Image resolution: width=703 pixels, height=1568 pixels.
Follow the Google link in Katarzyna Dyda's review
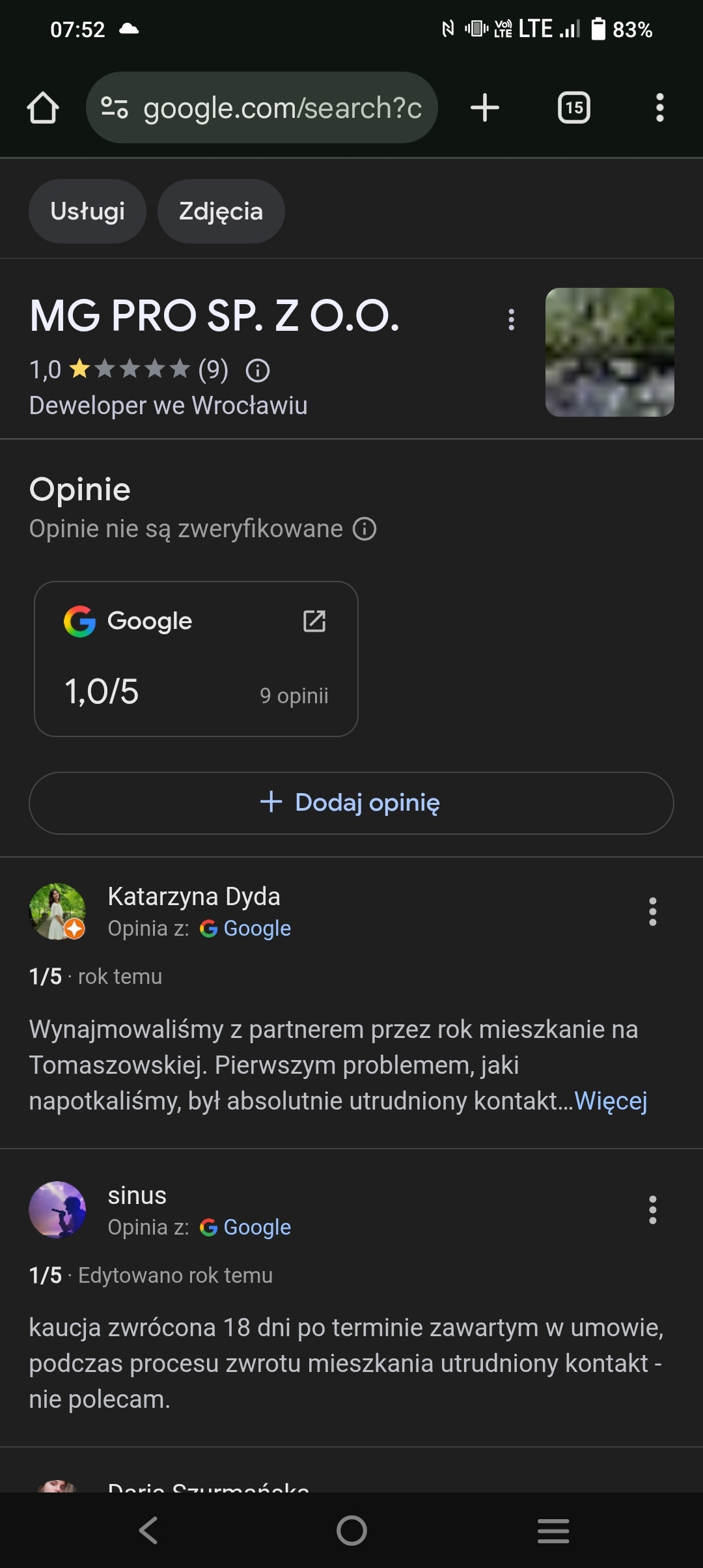tap(256, 929)
